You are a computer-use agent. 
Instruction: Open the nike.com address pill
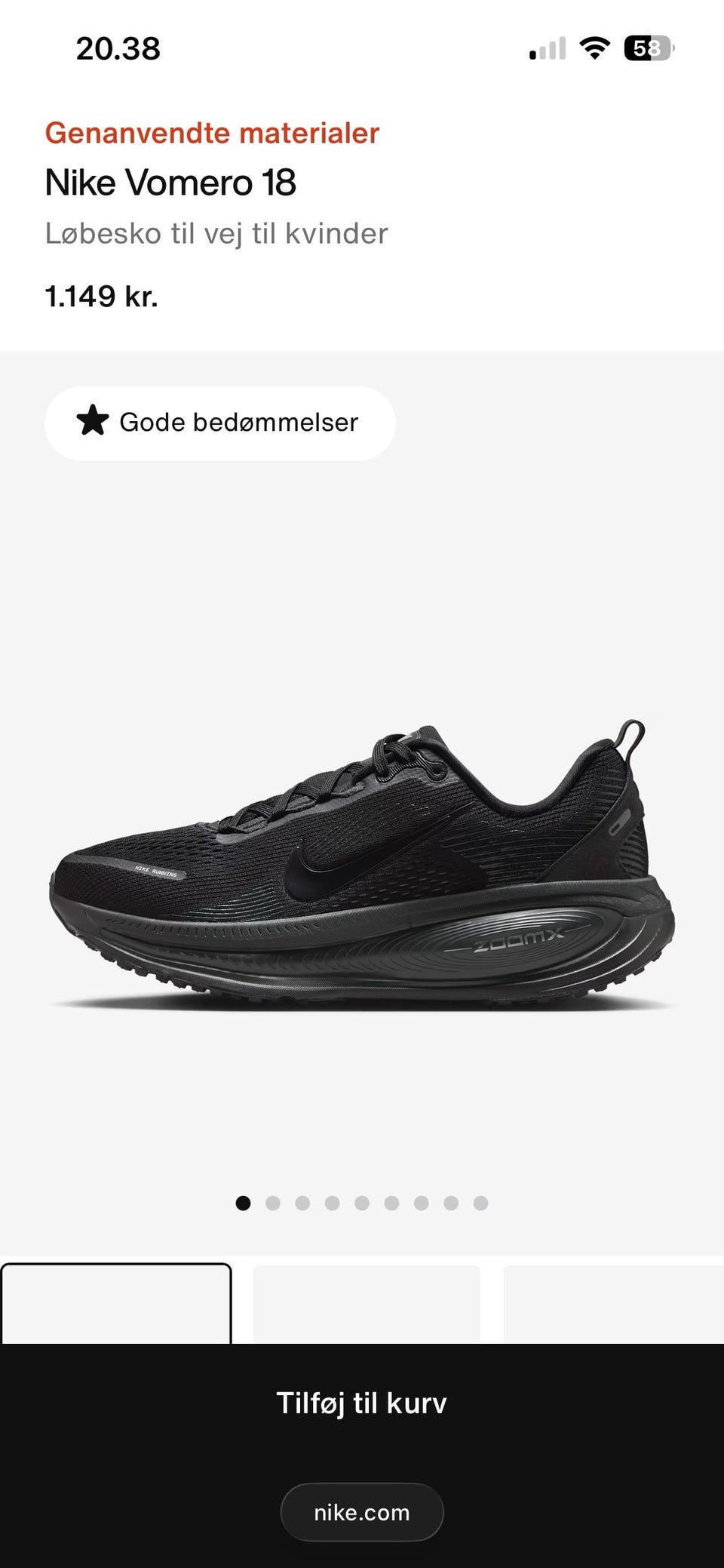click(362, 1512)
